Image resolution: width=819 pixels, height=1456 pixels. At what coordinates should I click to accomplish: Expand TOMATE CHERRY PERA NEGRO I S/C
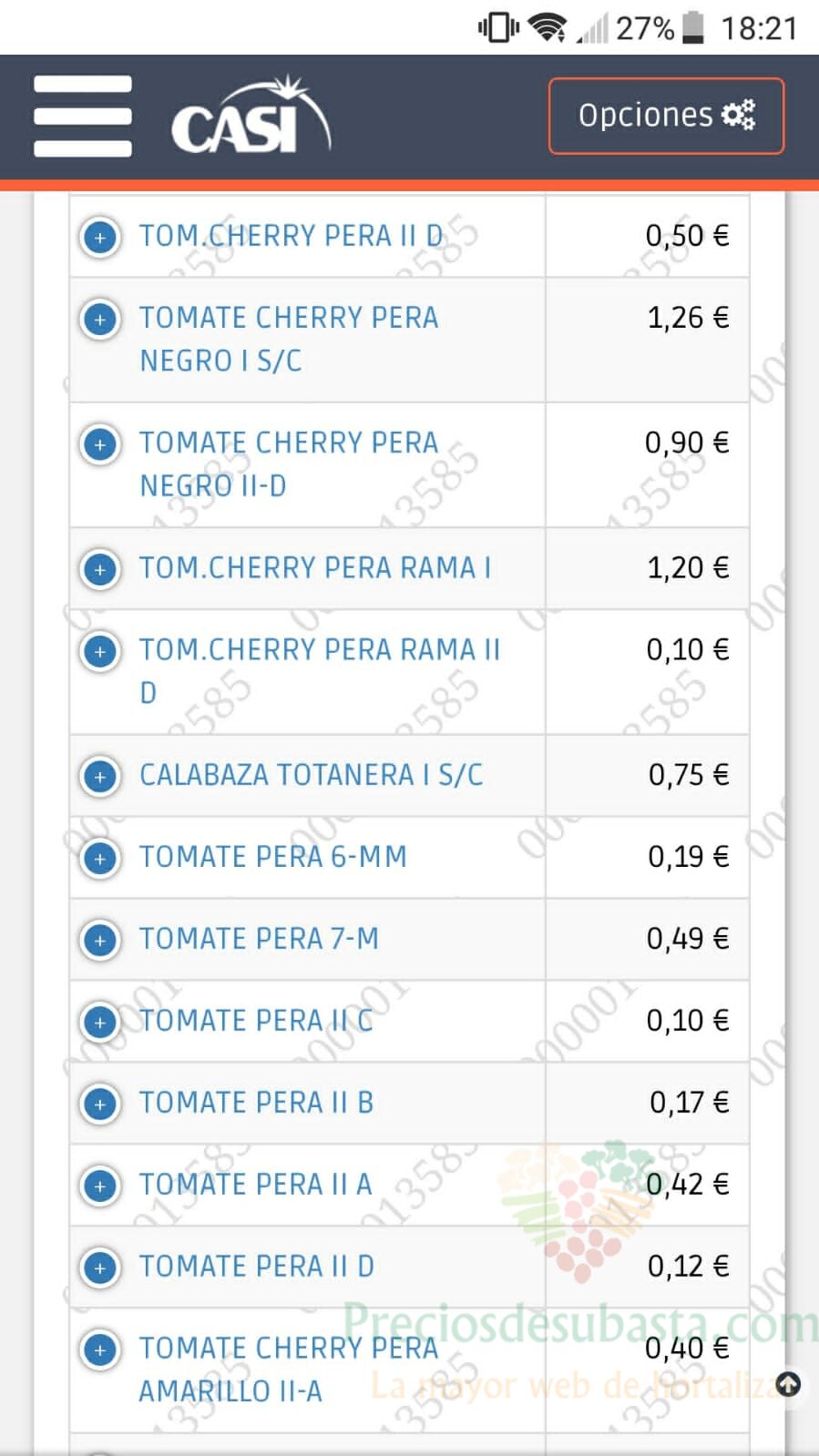(100, 320)
